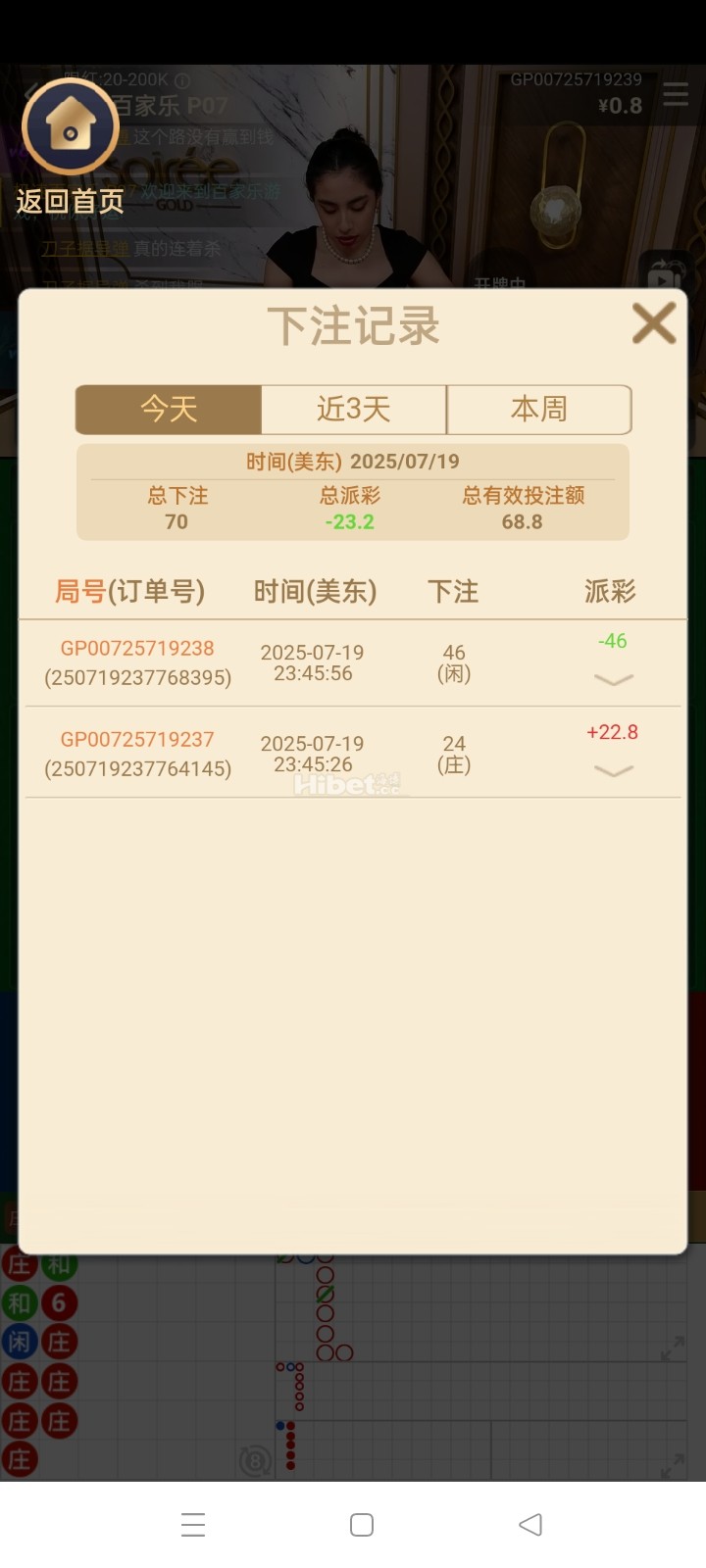The width and height of the screenshot is (706, 1568).
Task: Tap the 和 green circle in the roadmap
Action: click(x=22, y=1302)
